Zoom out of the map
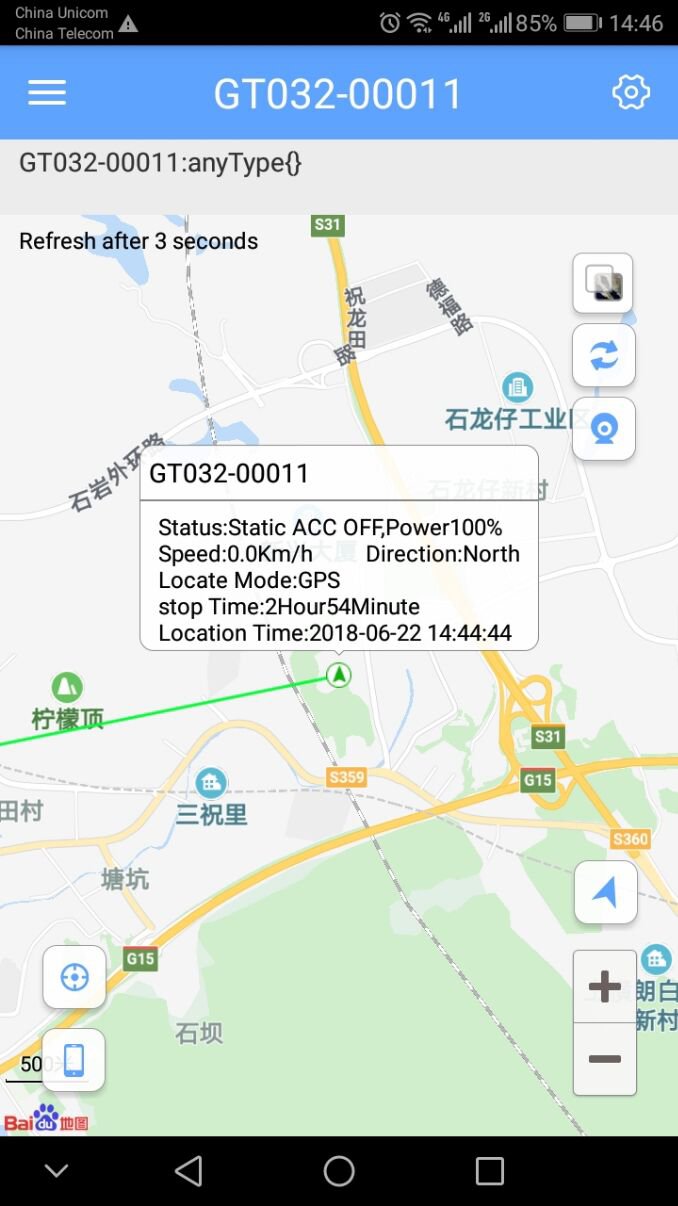Viewport: 678px width, 1206px height. 605,1059
